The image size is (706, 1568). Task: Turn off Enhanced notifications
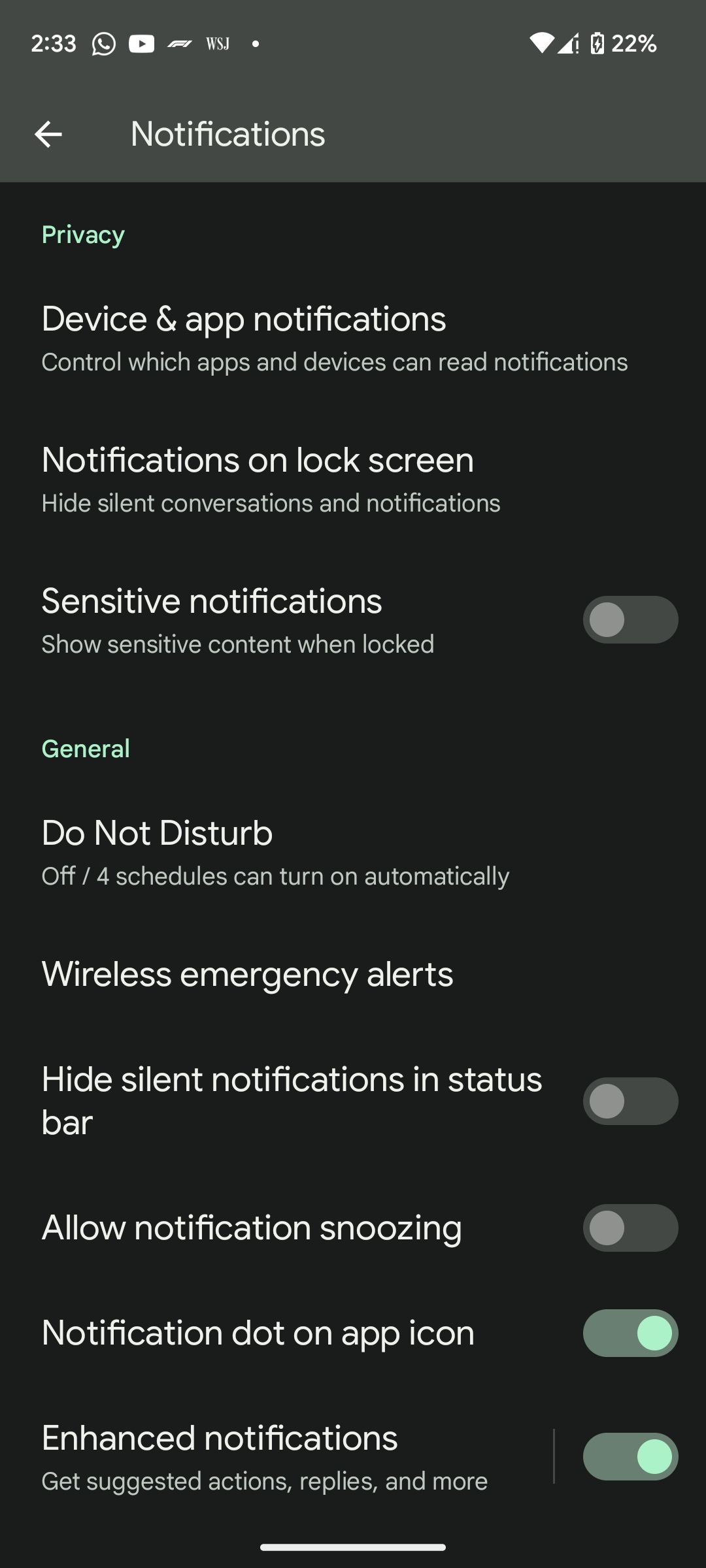[630, 1456]
